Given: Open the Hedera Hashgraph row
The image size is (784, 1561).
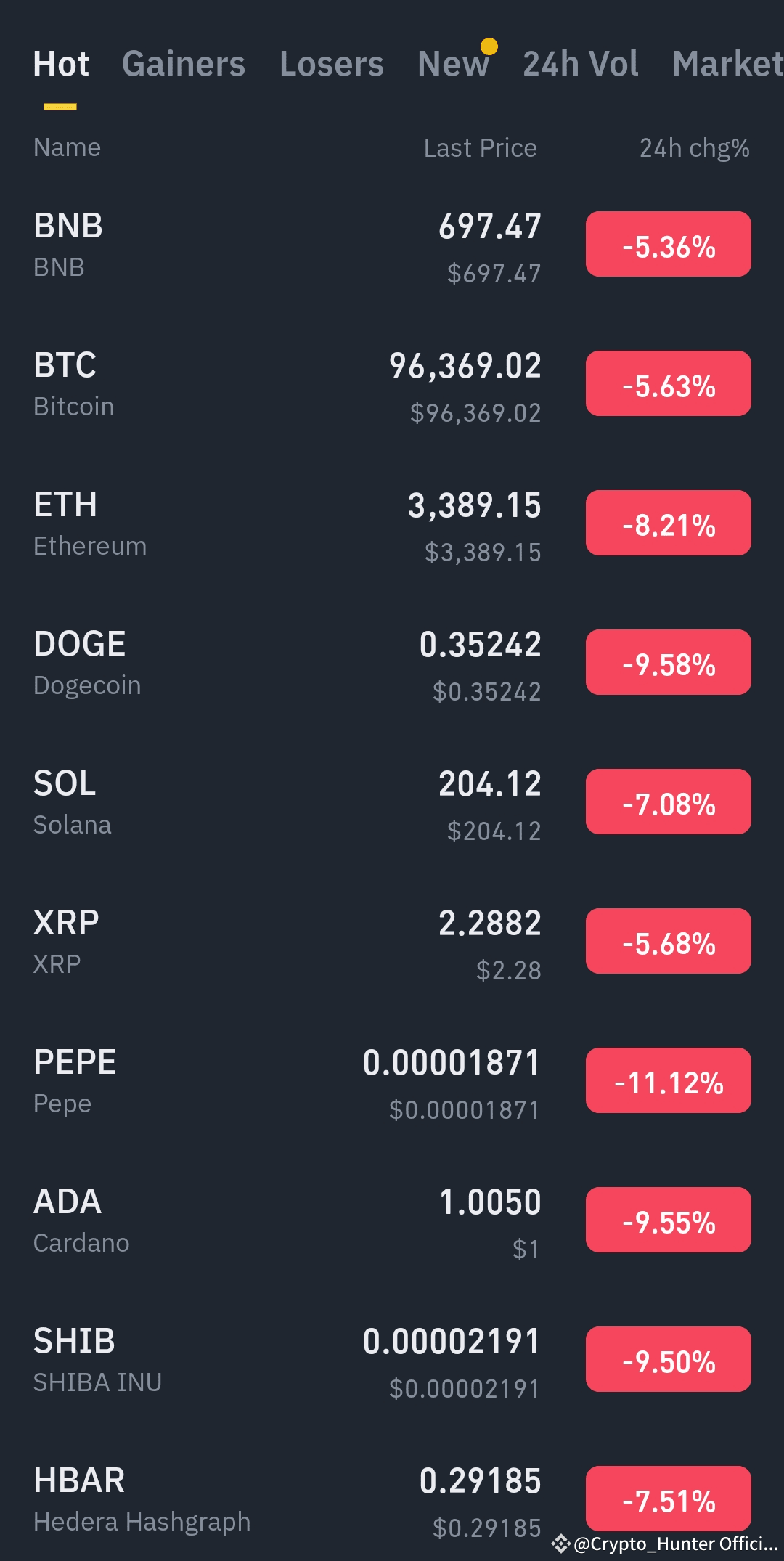Looking at the screenshot, I should (290, 1500).
